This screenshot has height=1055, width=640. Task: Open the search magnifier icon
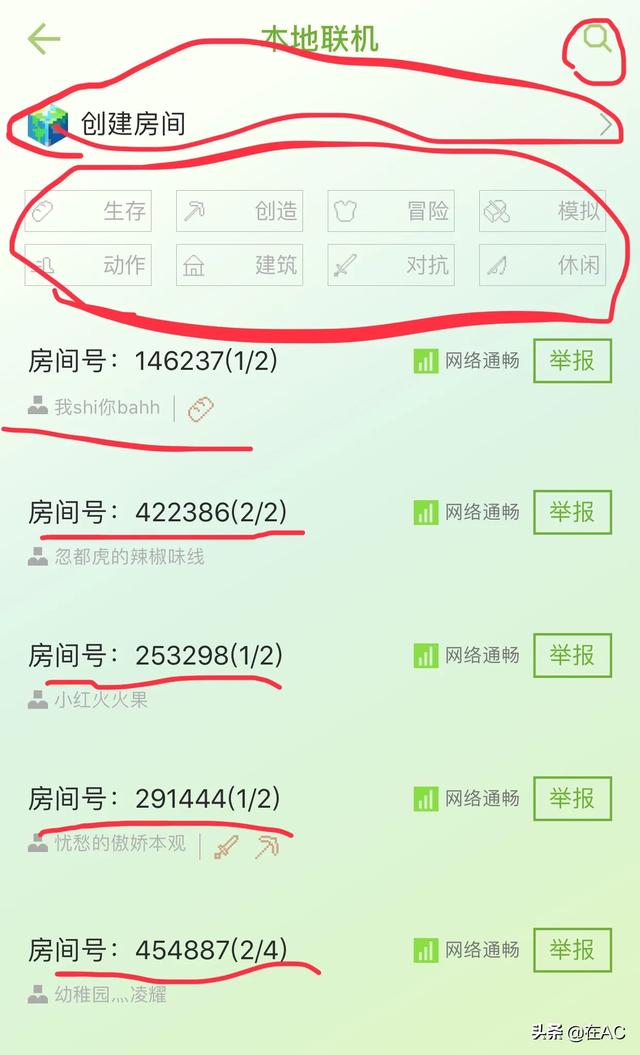597,39
